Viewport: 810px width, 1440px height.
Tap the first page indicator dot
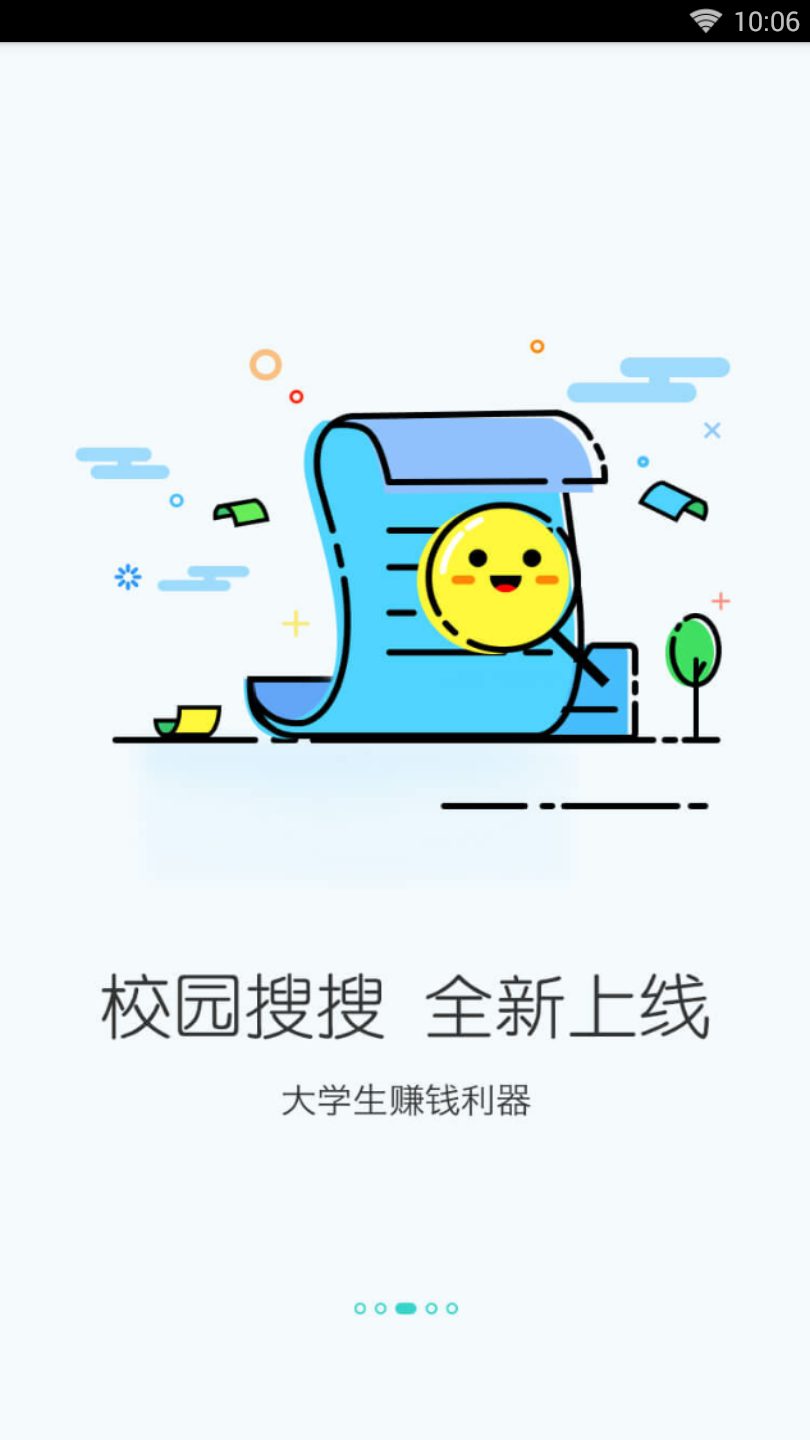(360, 1307)
